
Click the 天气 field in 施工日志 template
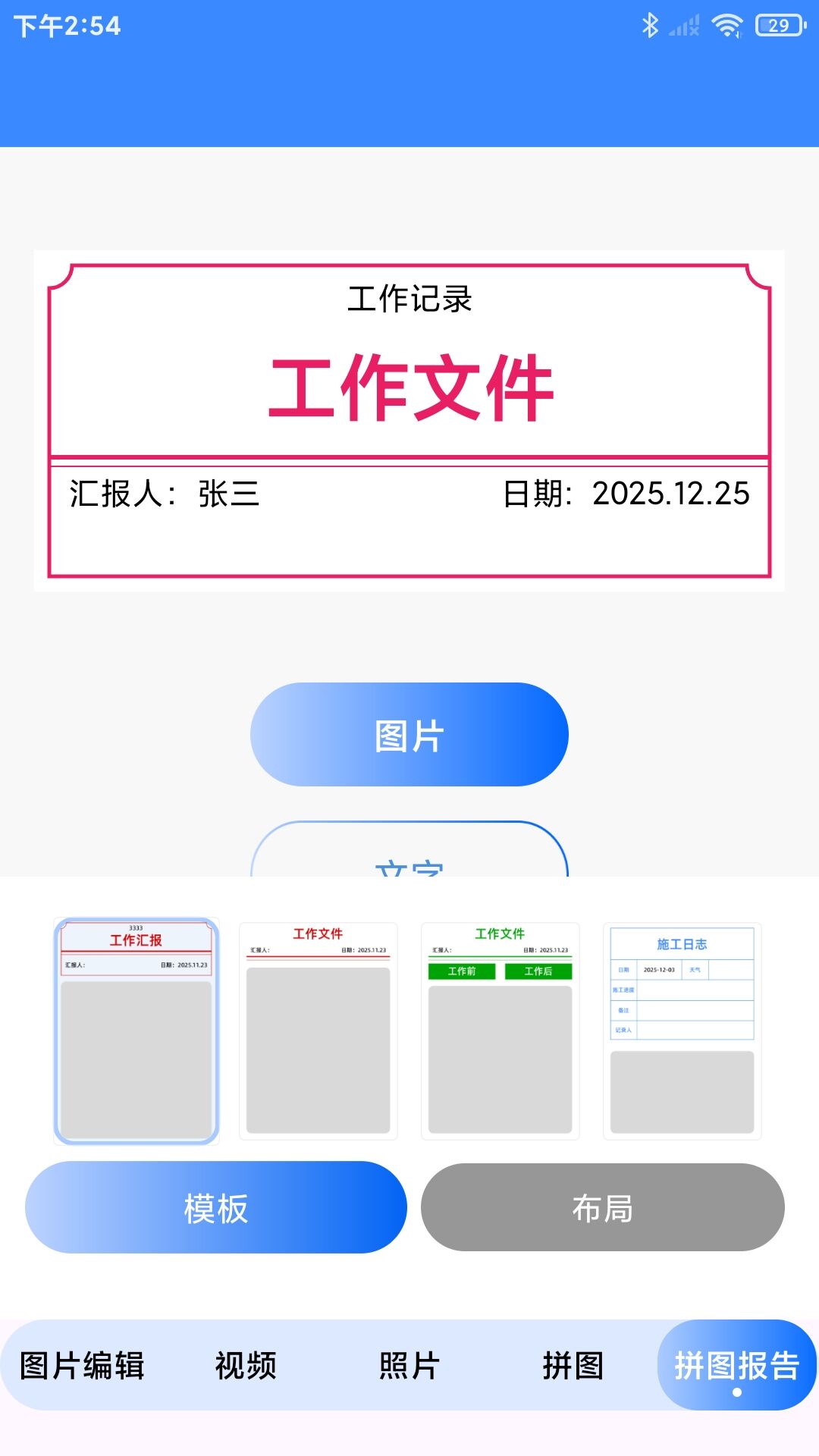tap(695, 969)
